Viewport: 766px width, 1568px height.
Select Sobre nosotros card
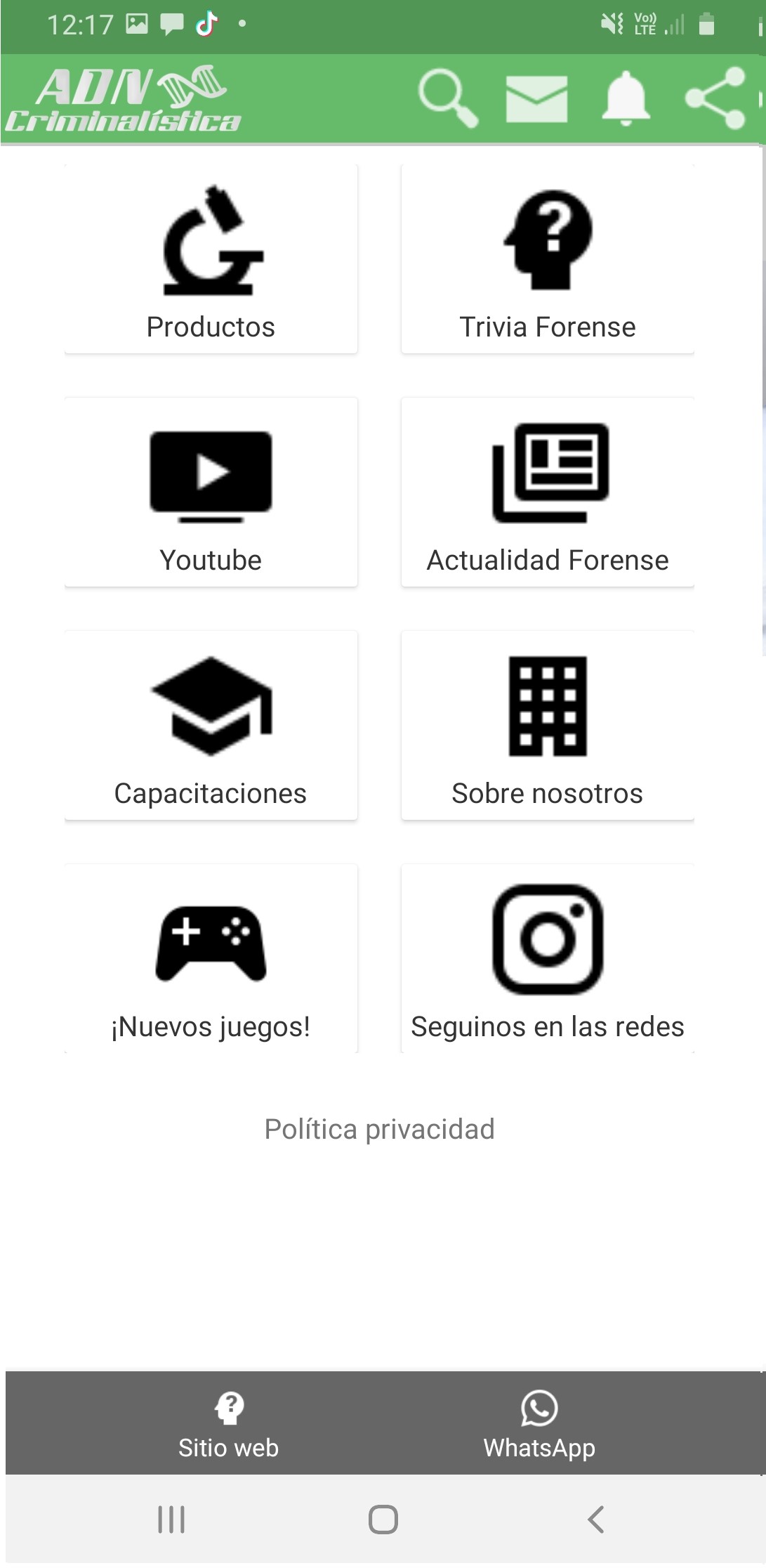pyautogui.click(x=548, y=725)
